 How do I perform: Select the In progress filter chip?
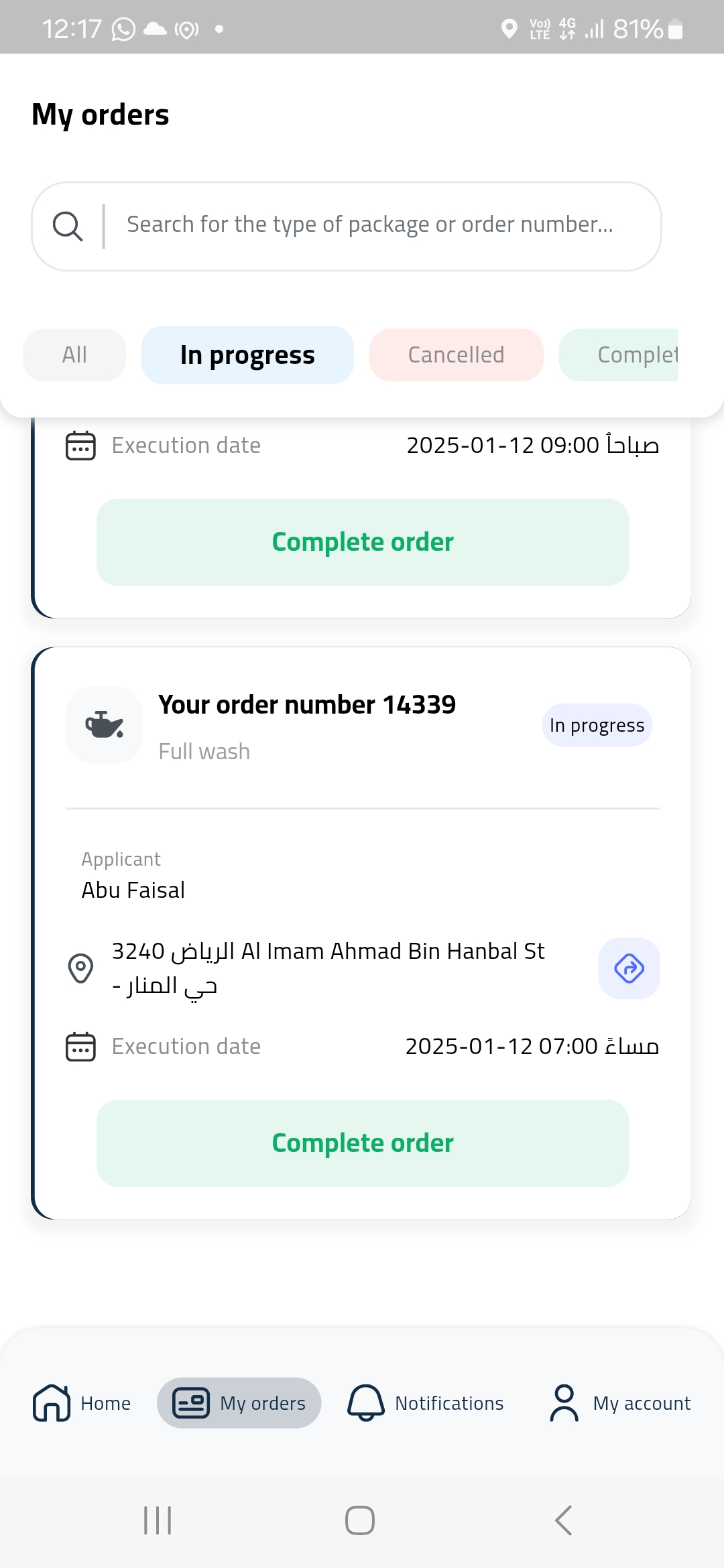point(247,354)
